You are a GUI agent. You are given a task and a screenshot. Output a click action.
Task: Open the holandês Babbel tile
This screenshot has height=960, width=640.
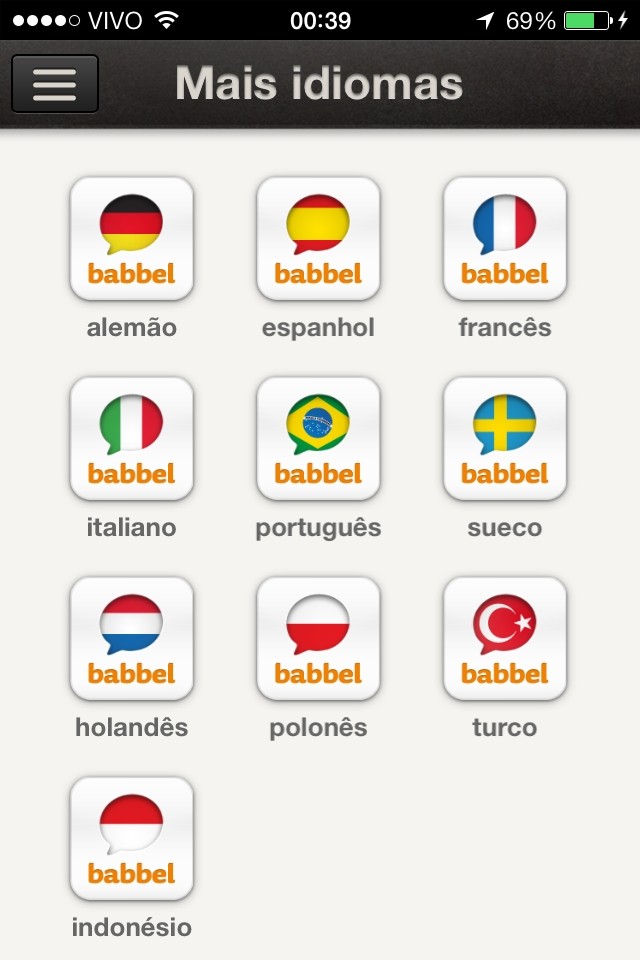tap(131, 640)
